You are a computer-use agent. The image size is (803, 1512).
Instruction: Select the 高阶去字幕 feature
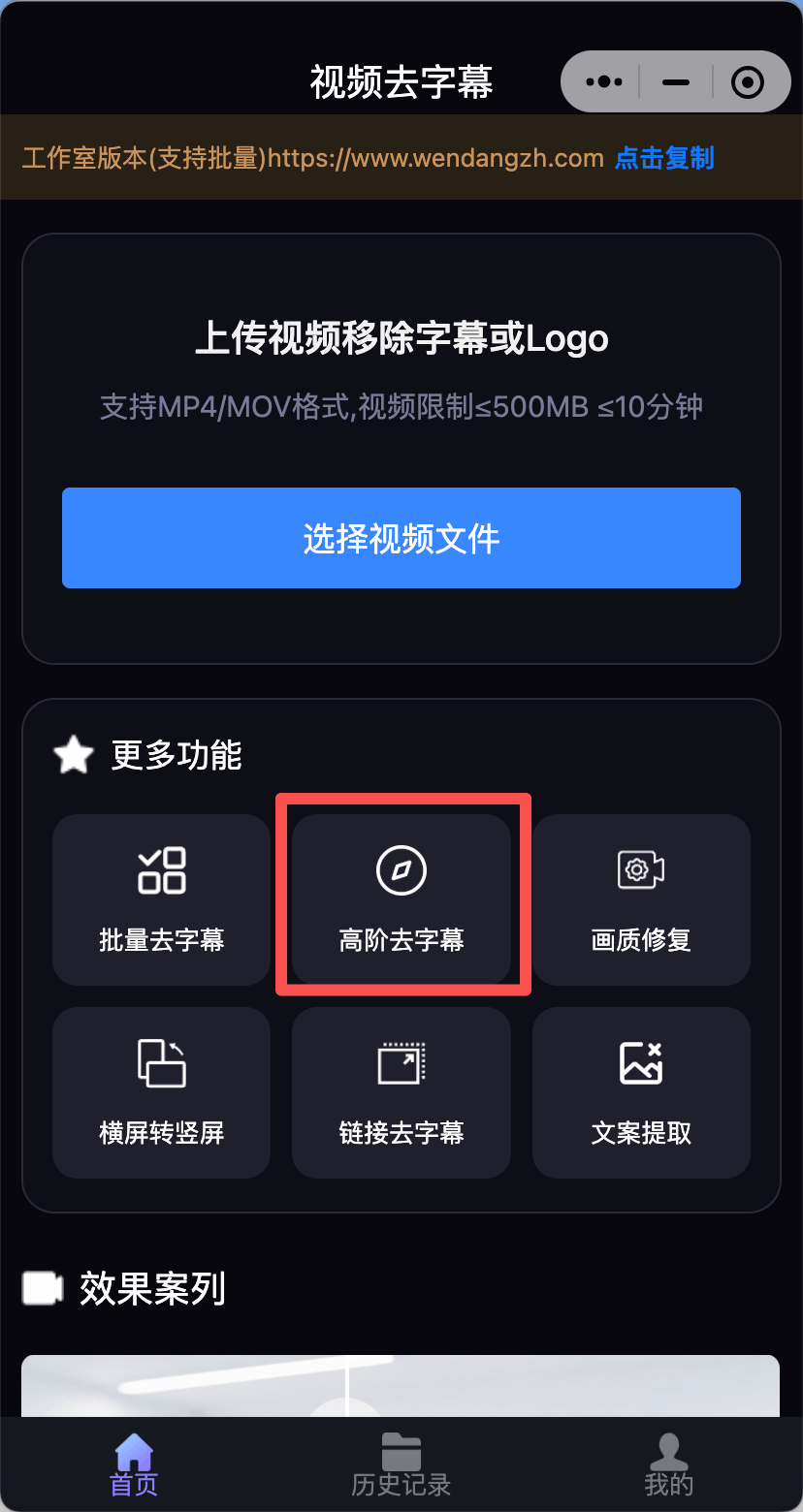pyautogui.click(x=401, y=899)
